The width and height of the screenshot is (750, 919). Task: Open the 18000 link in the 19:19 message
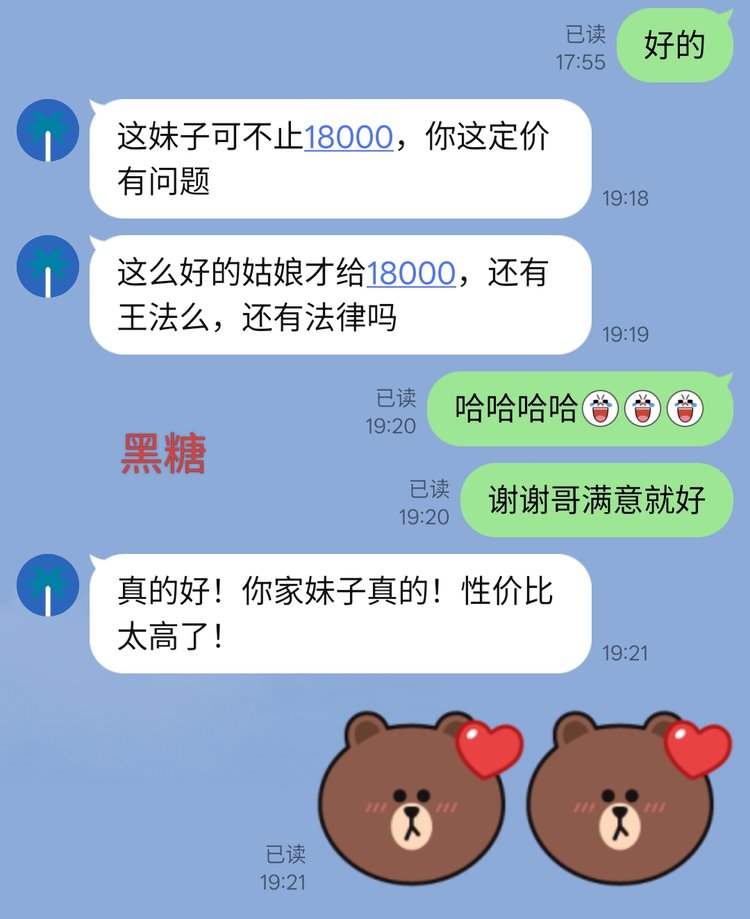[411, 273]
